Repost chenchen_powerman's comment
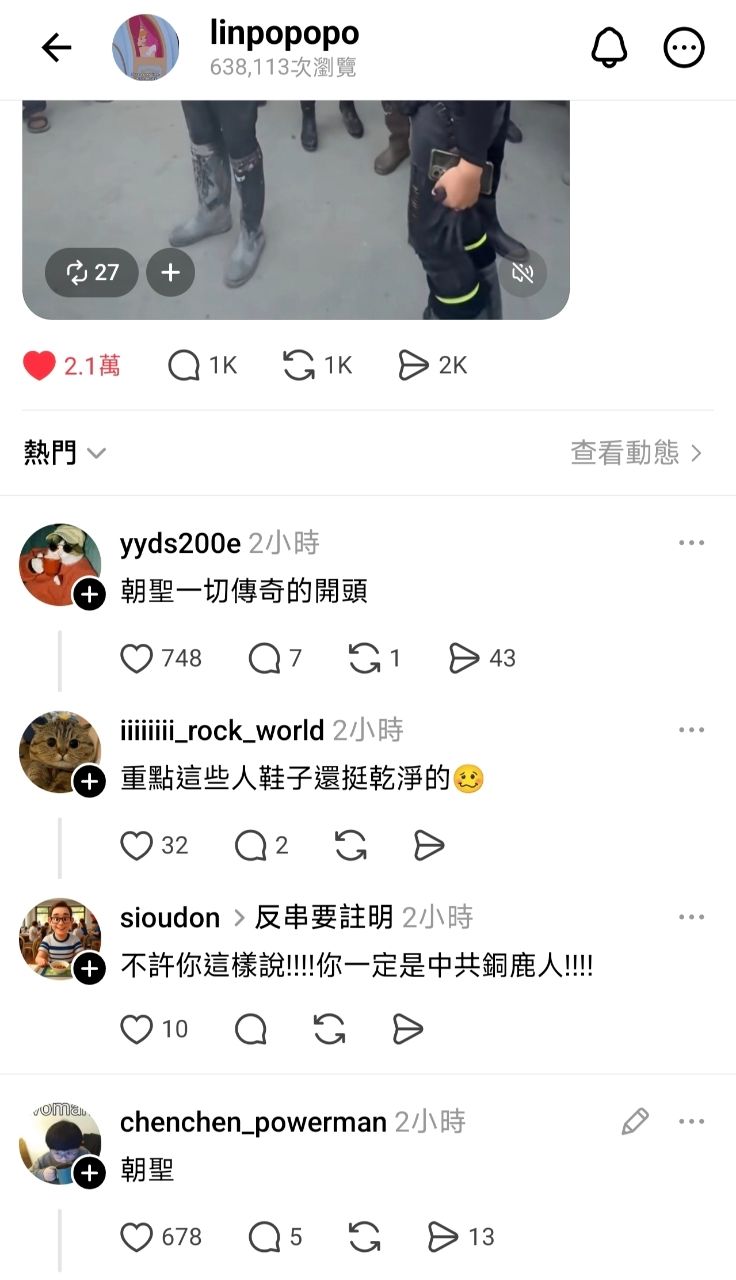 364,1237
